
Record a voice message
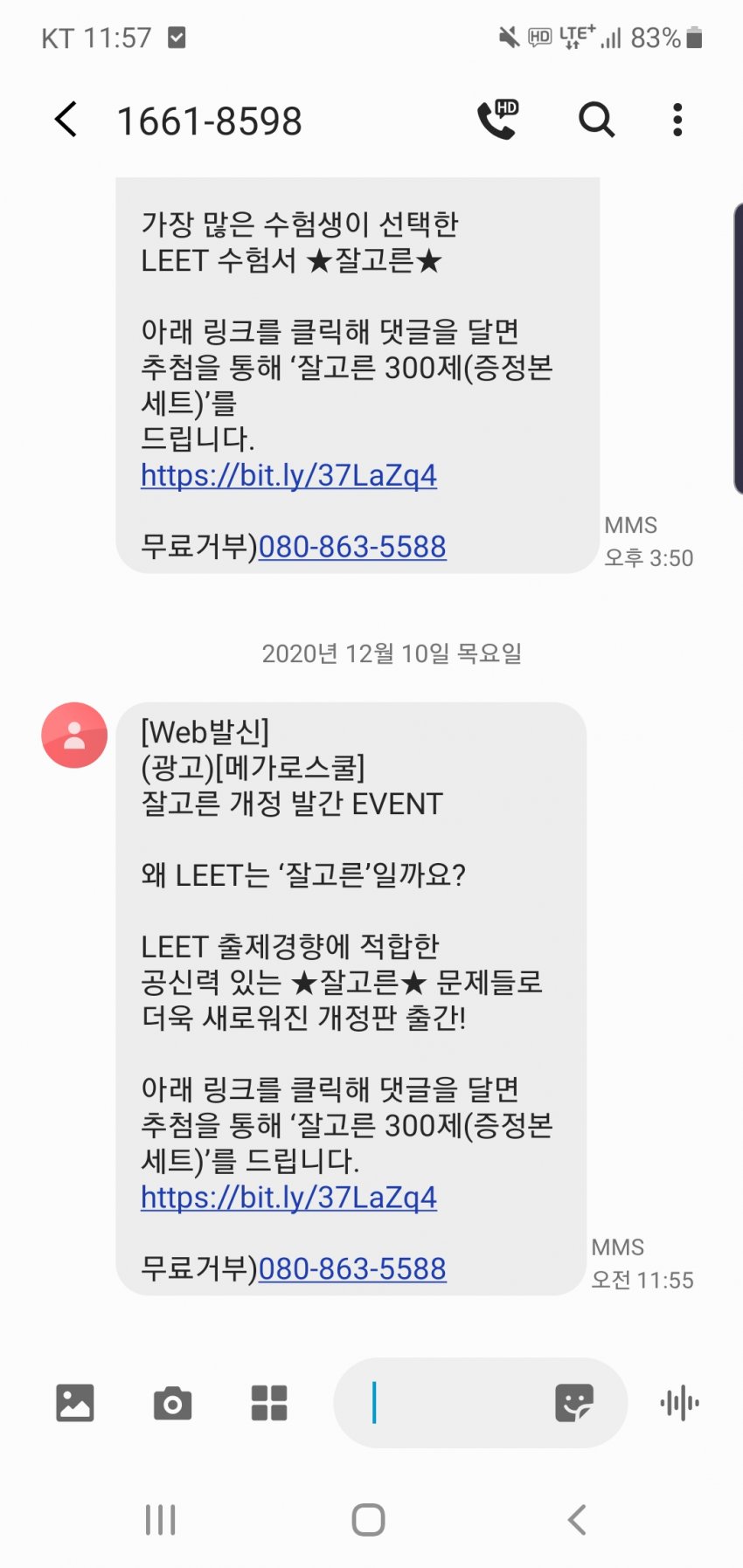click(679, 1403)
